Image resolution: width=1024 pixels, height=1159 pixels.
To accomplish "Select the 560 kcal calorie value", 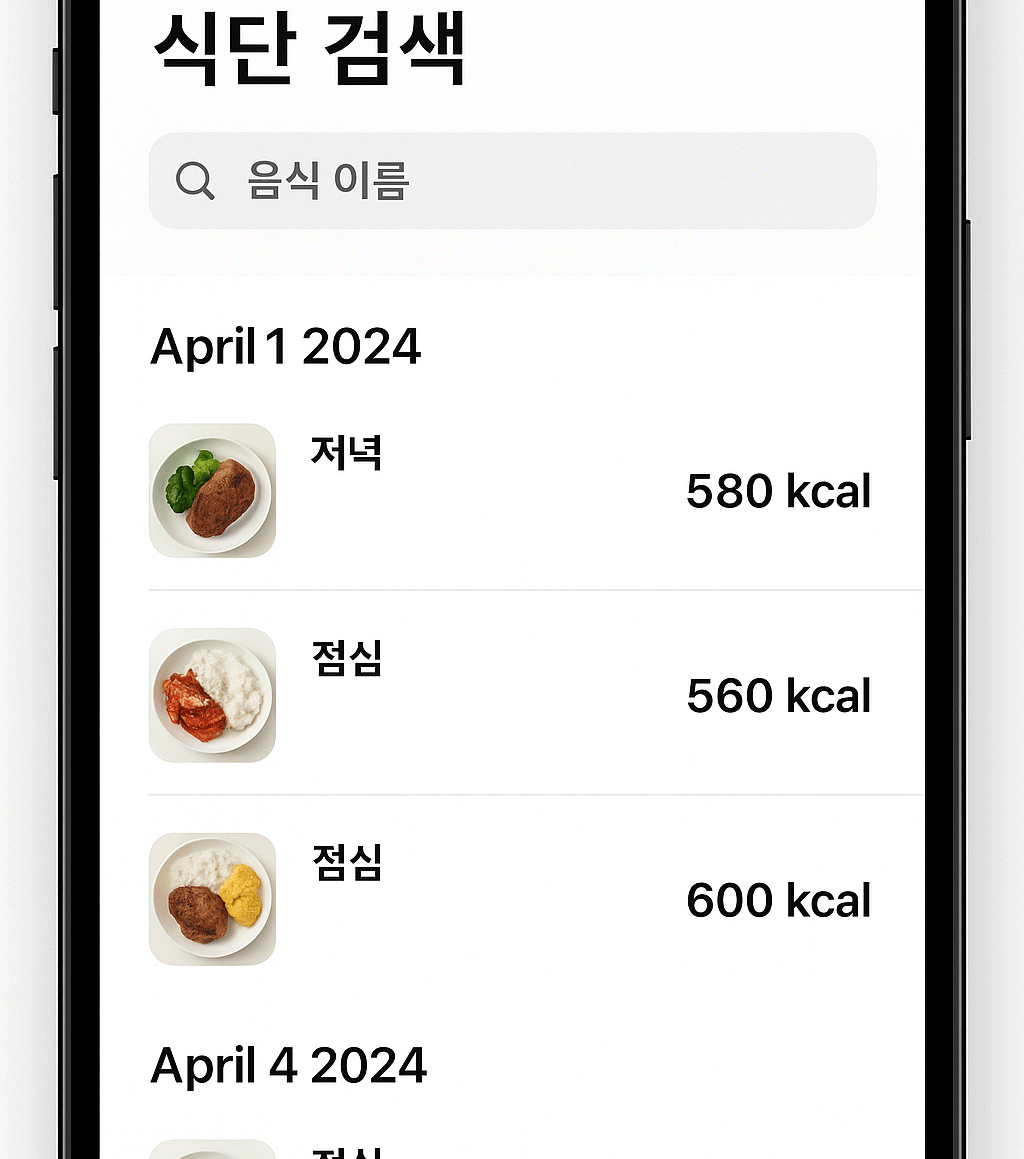I will tap(779, 696).
